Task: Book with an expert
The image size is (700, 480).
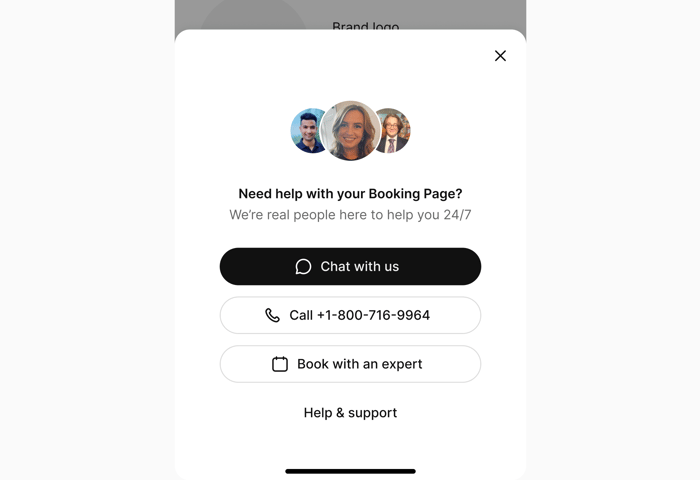Action: click(350, 364)
